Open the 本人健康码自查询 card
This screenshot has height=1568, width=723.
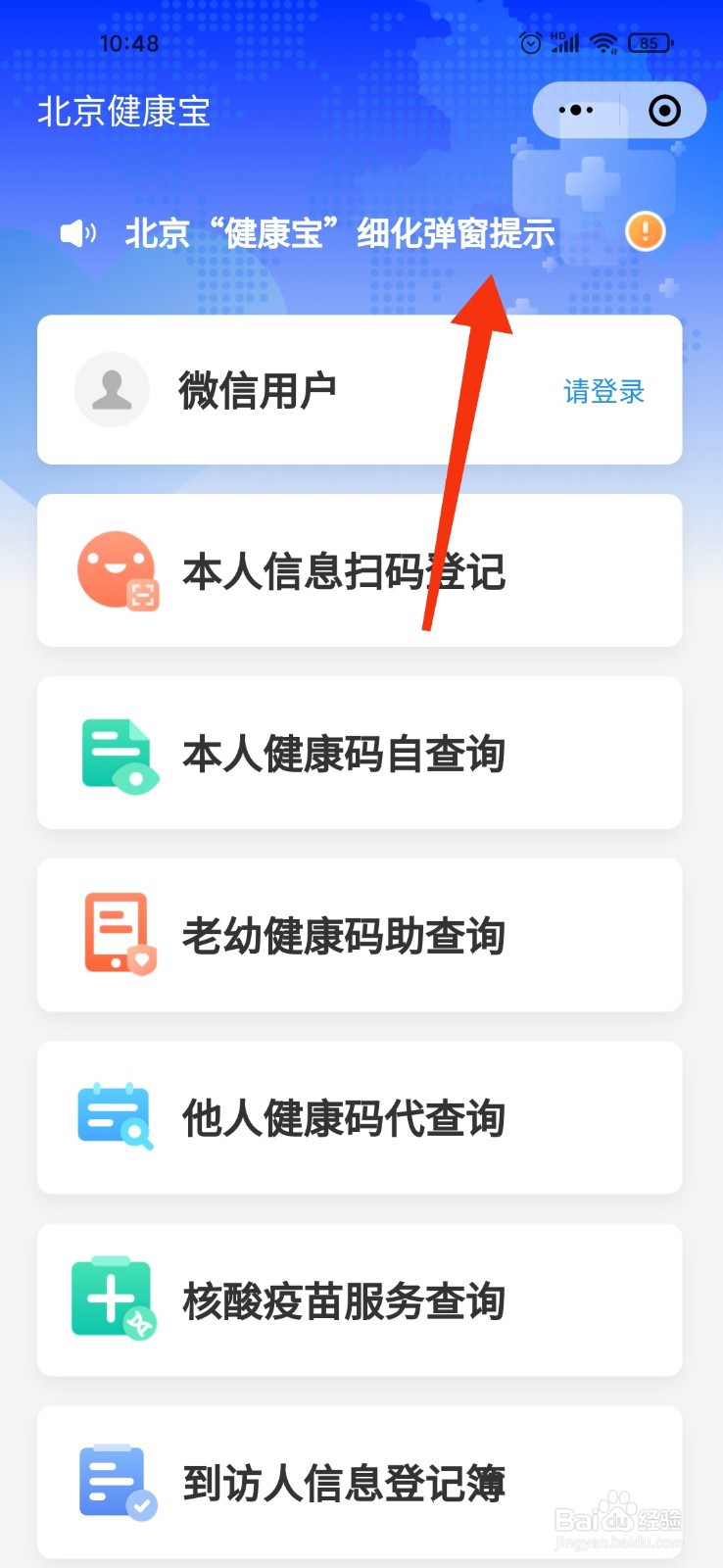[x=360, y=754]
